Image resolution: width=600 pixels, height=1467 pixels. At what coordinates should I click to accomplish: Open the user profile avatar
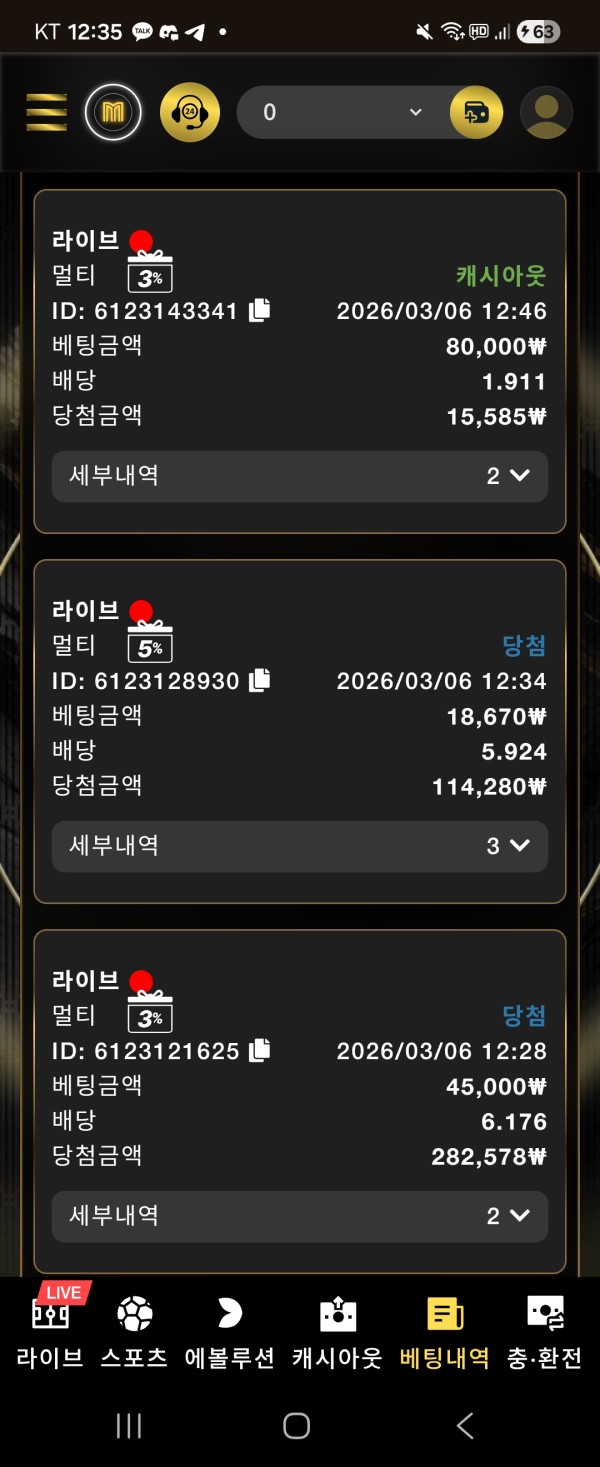[x=546, y=112]
